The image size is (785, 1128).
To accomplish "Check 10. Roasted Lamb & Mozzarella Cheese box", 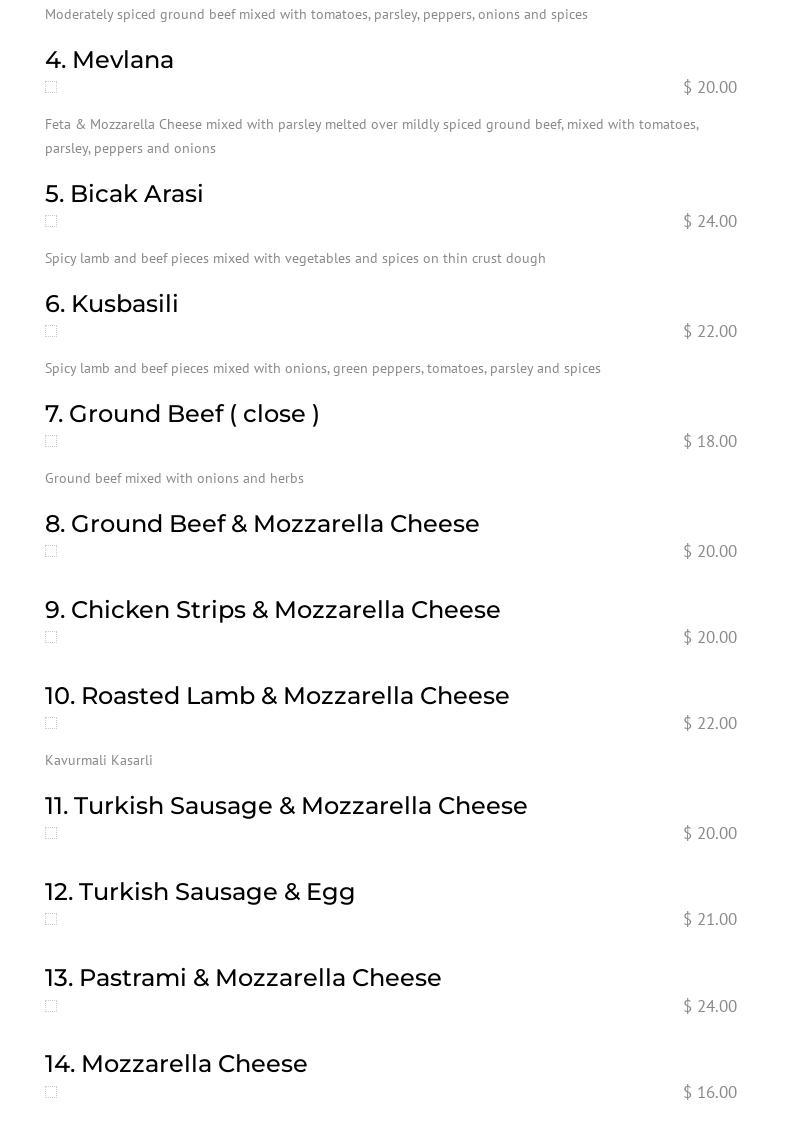I will 51,723.
